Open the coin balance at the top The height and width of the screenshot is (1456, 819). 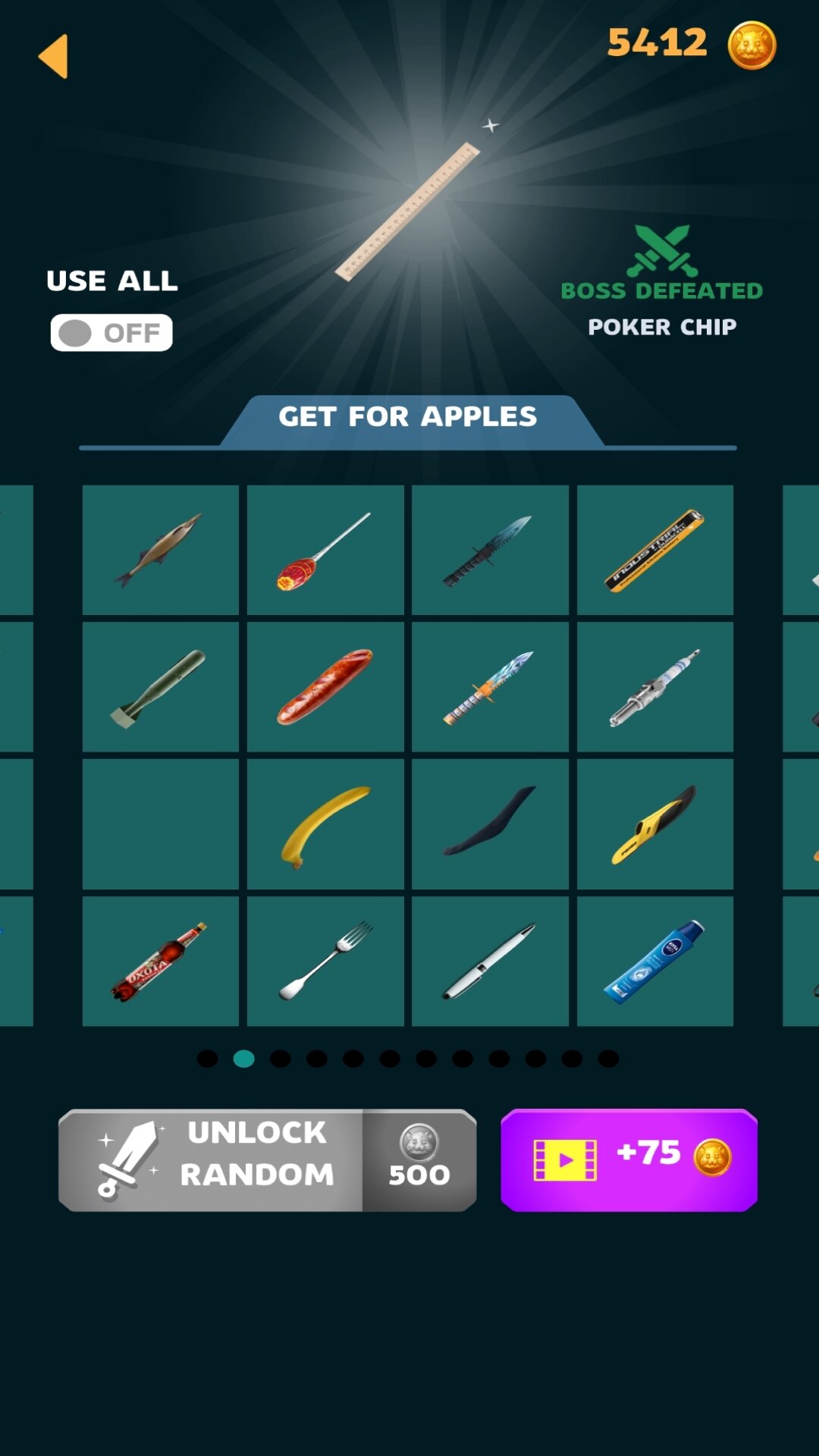[691, 44]
